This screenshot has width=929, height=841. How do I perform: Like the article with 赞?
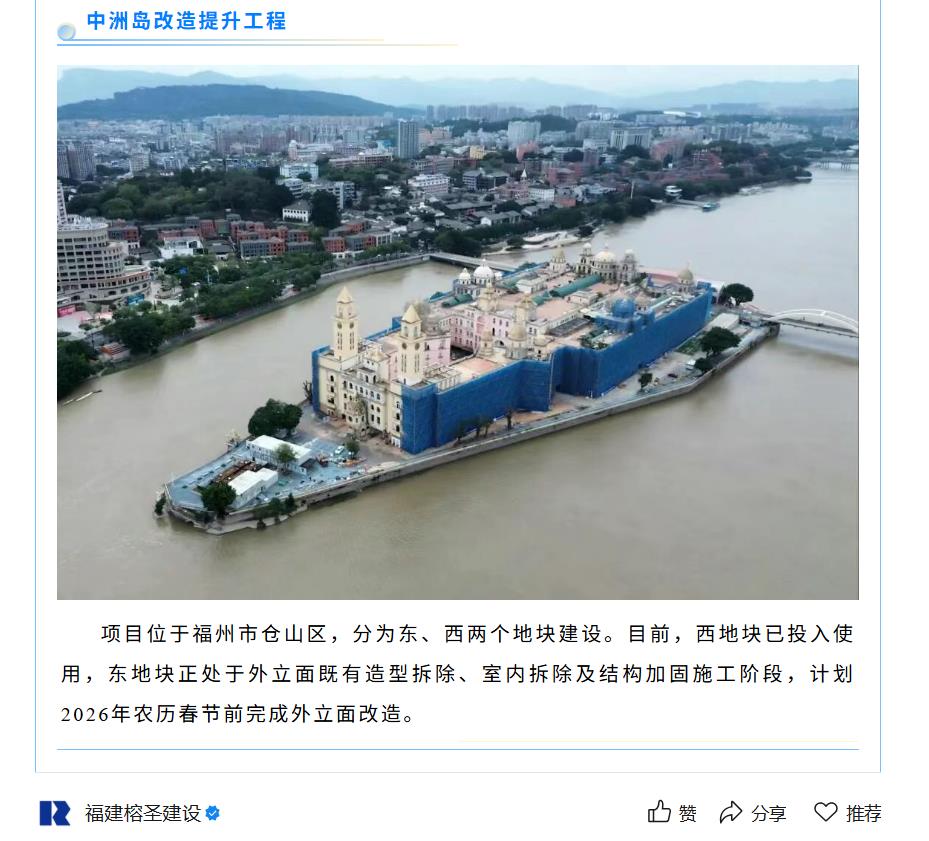click(672, 812)
